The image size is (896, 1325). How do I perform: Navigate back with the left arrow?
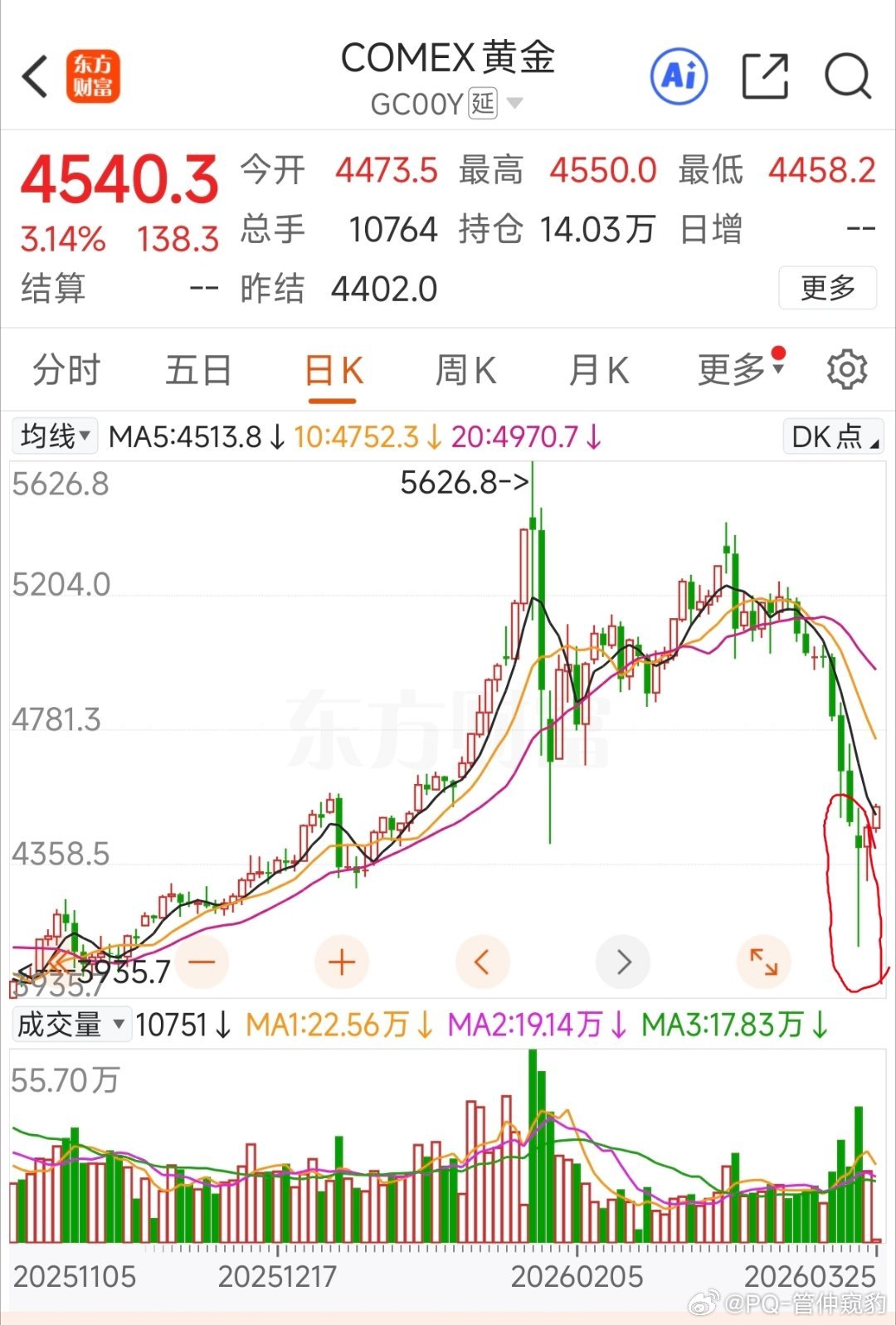tap(35, 75)
